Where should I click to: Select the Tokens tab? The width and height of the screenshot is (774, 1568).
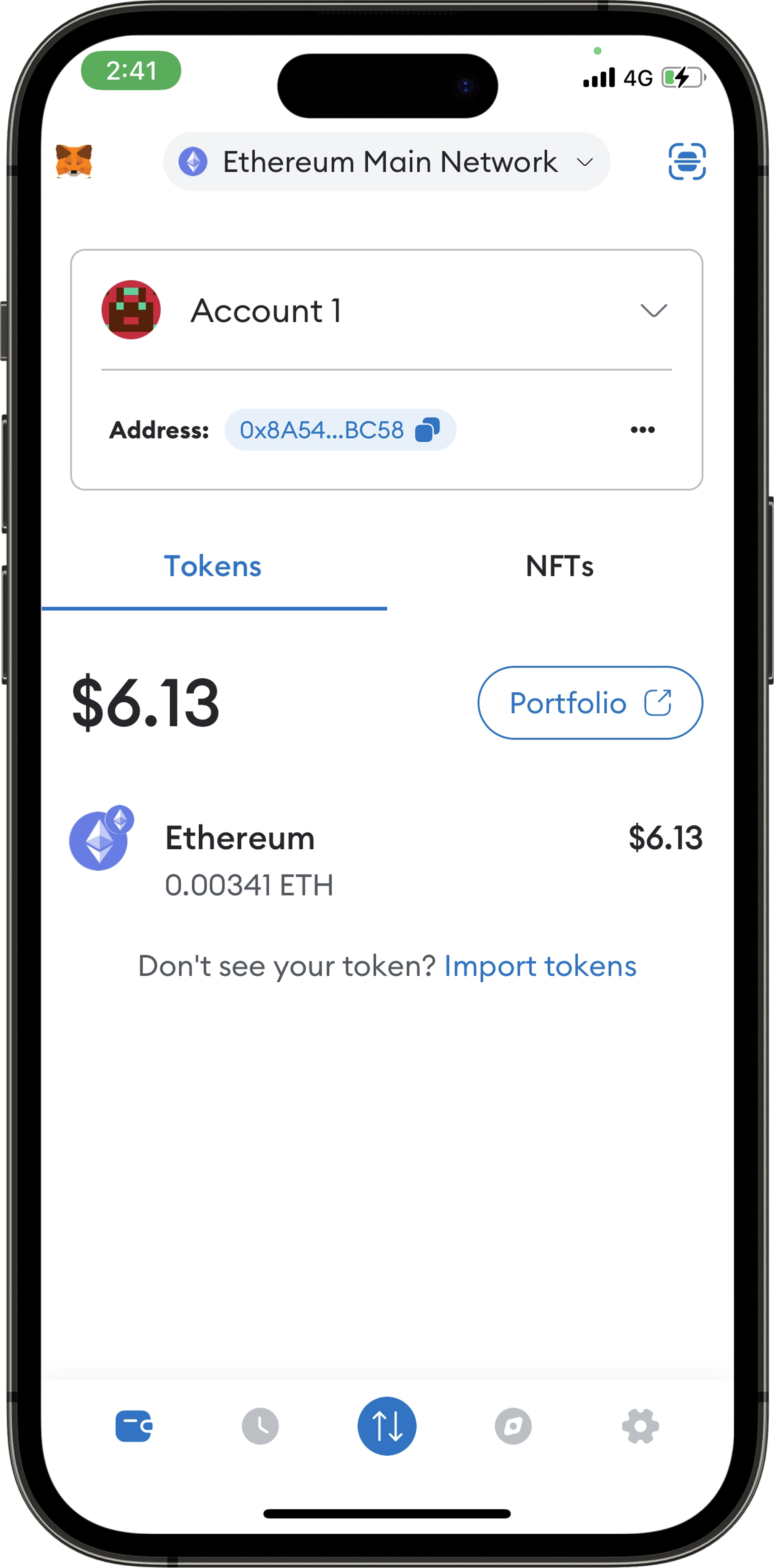click(212, 566)
